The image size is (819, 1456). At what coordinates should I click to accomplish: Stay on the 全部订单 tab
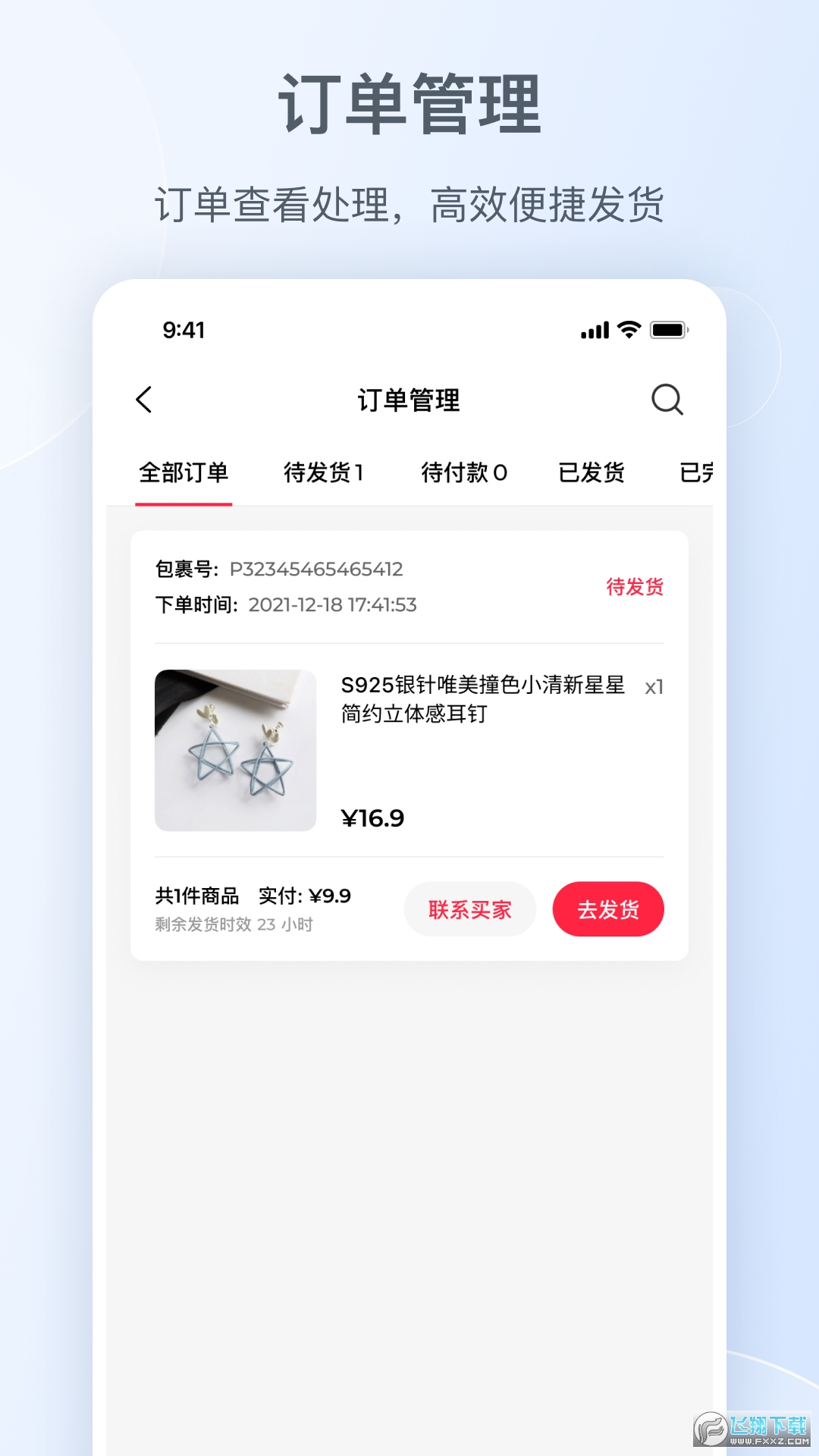coord(184,472)
